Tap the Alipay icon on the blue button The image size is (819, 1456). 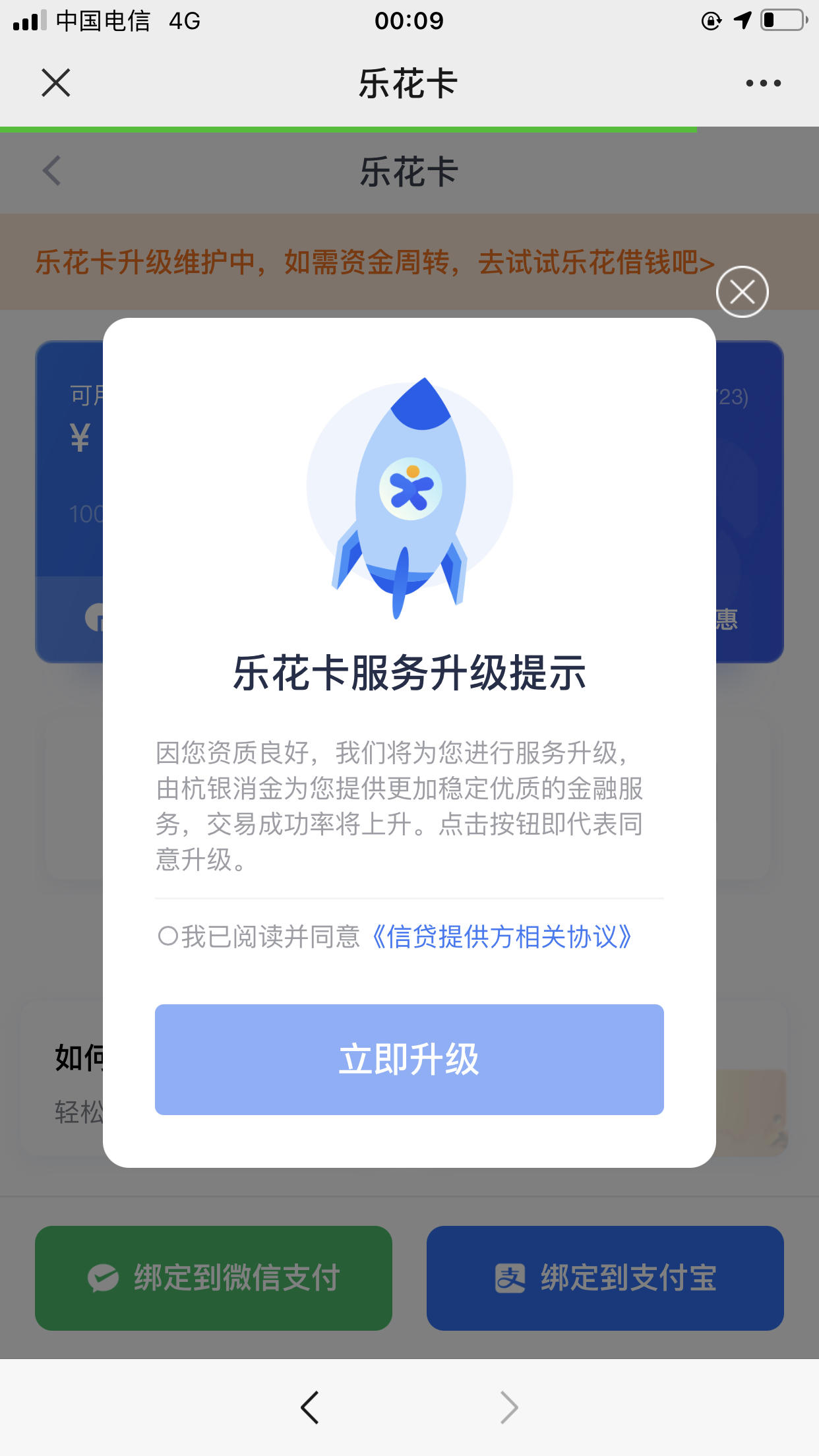[x=510, y=1278]
